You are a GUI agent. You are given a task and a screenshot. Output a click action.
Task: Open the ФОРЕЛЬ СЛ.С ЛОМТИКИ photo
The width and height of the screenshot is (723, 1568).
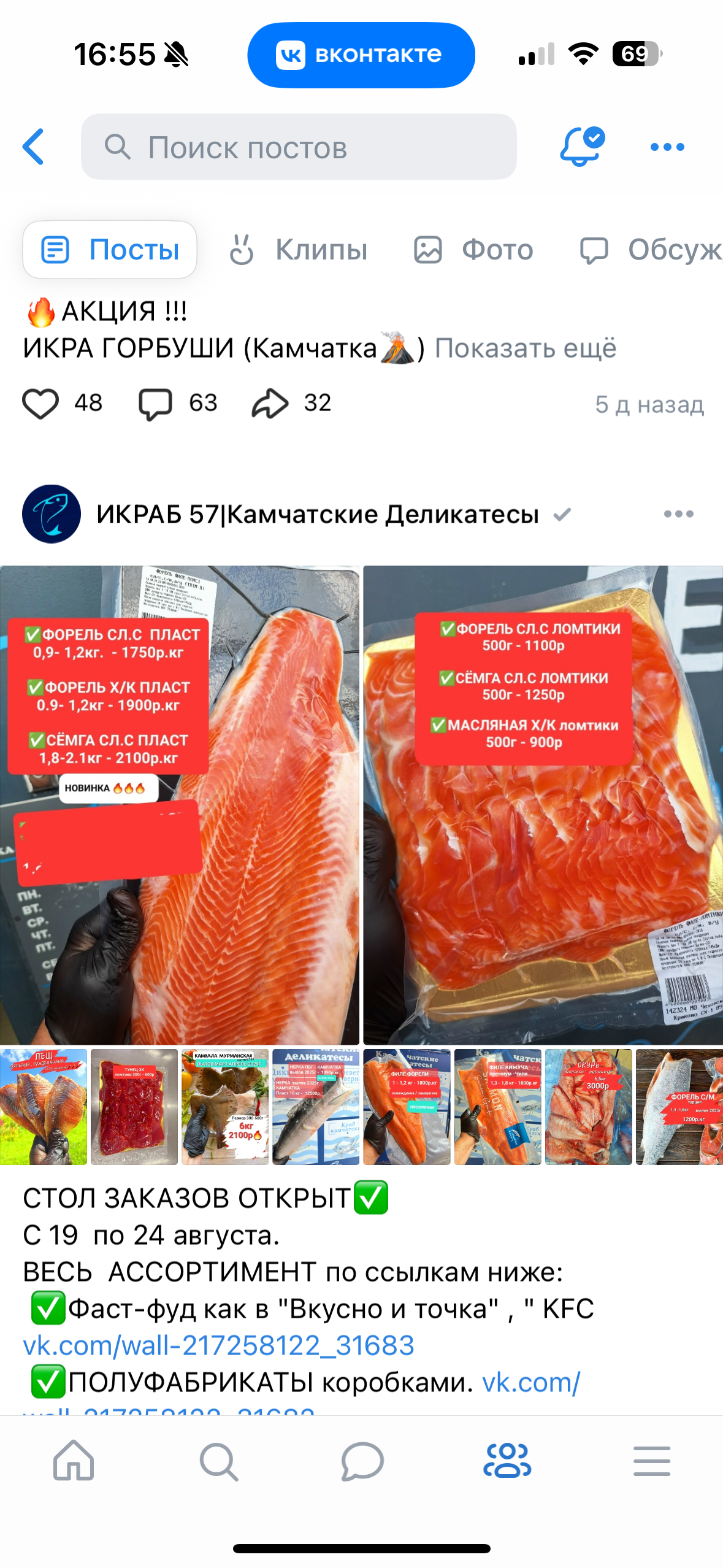543,804
